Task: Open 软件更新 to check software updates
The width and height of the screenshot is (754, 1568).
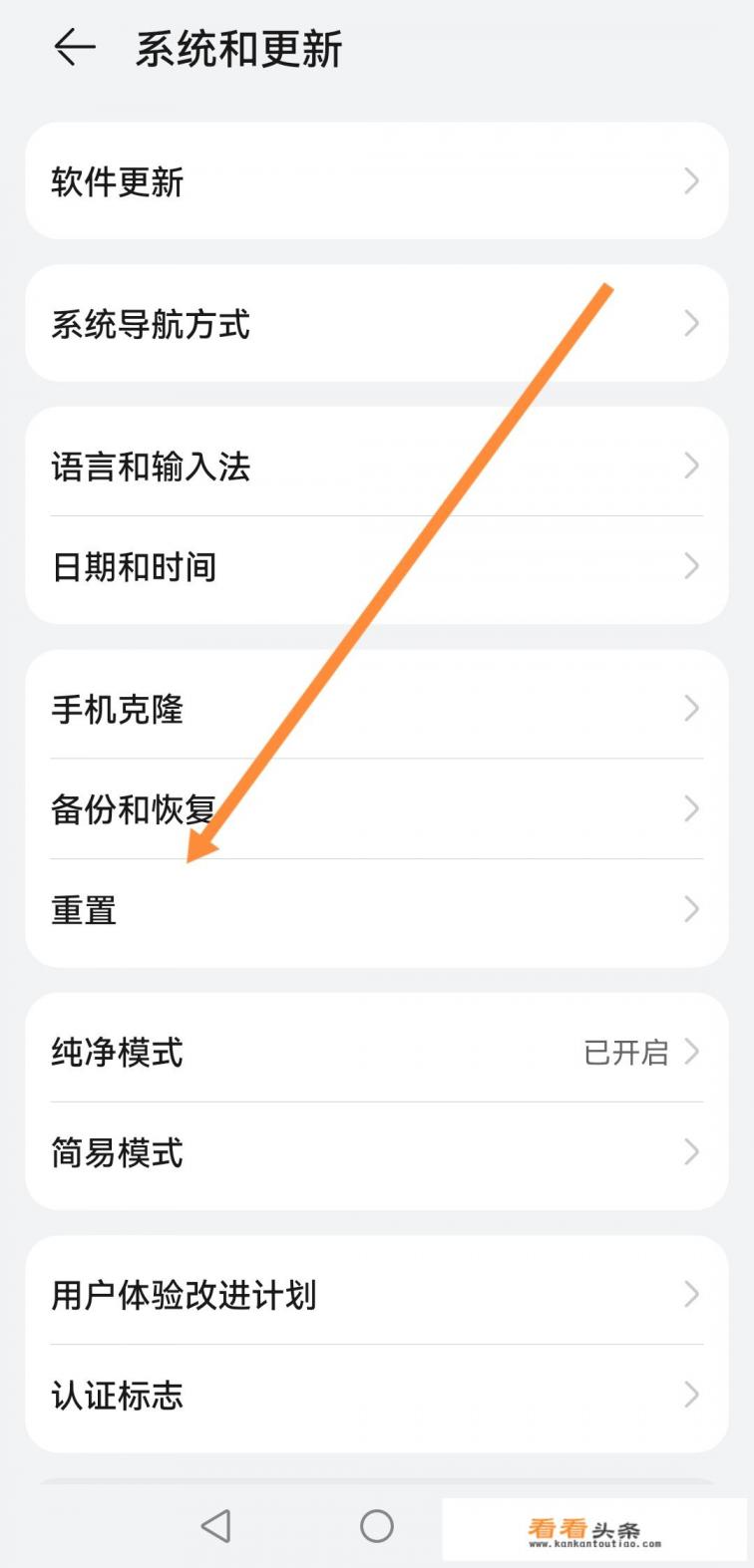Action: (376, 181)
